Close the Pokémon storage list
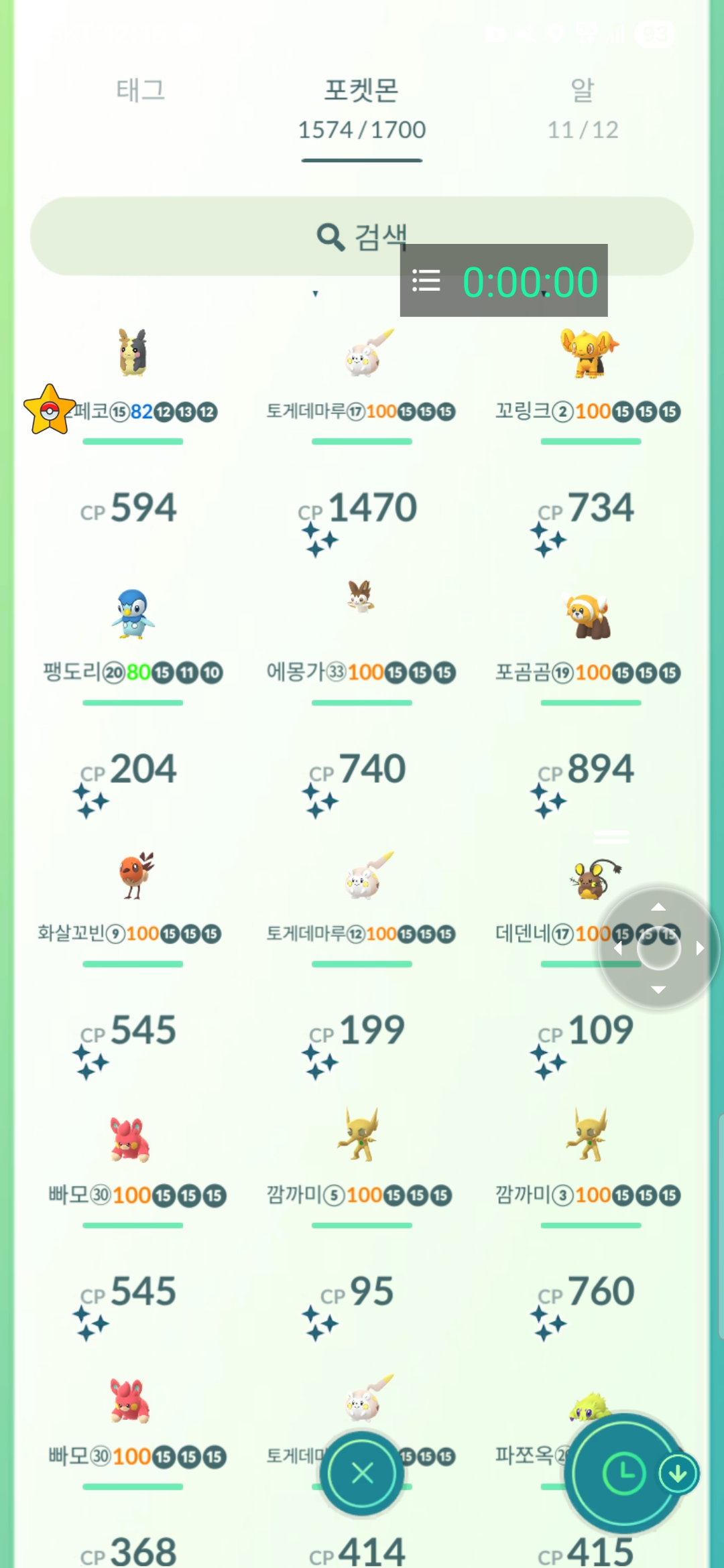 [362, 1473]
